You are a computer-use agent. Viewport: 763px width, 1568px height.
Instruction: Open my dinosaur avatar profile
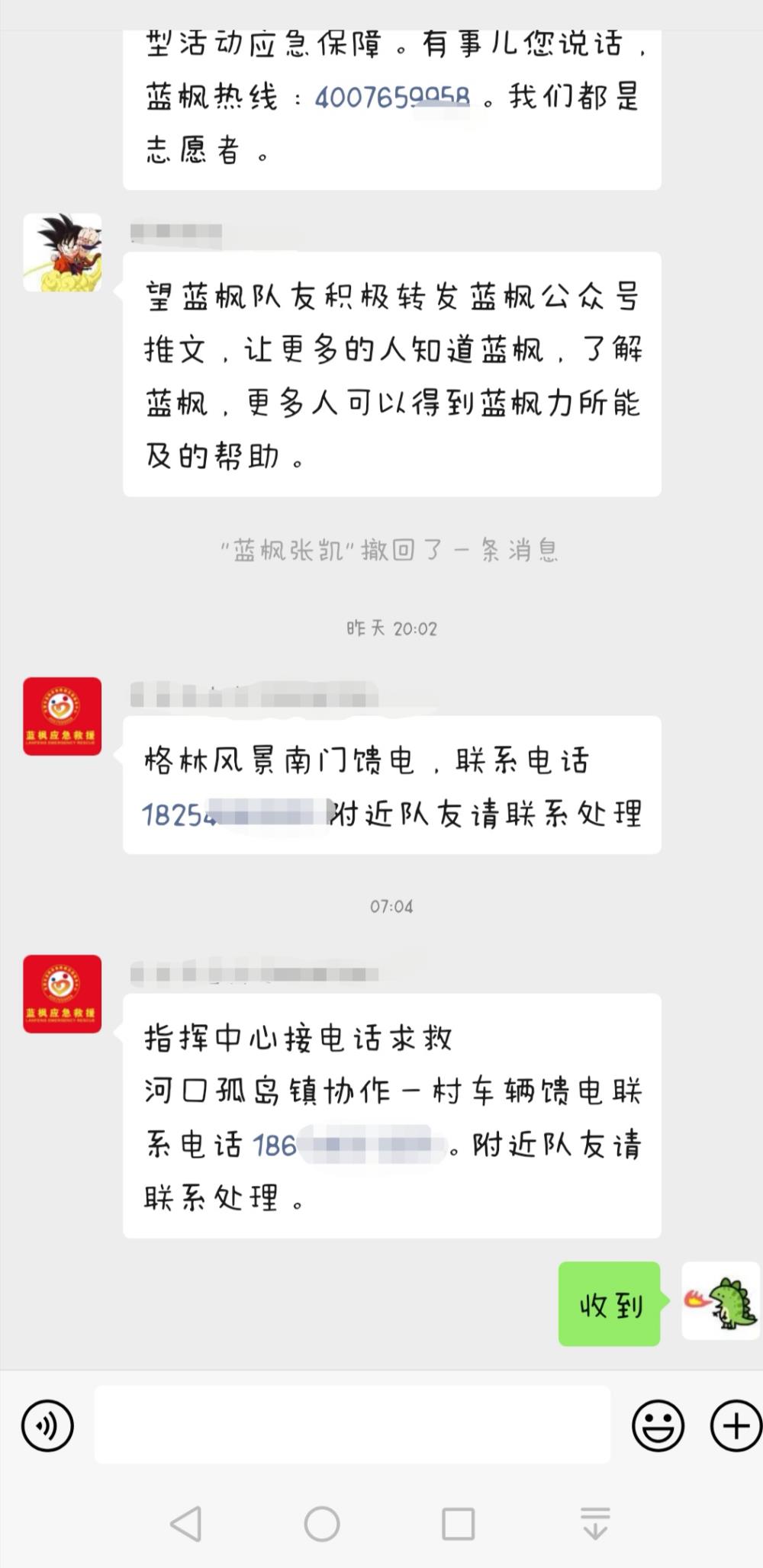(721, 1300)
